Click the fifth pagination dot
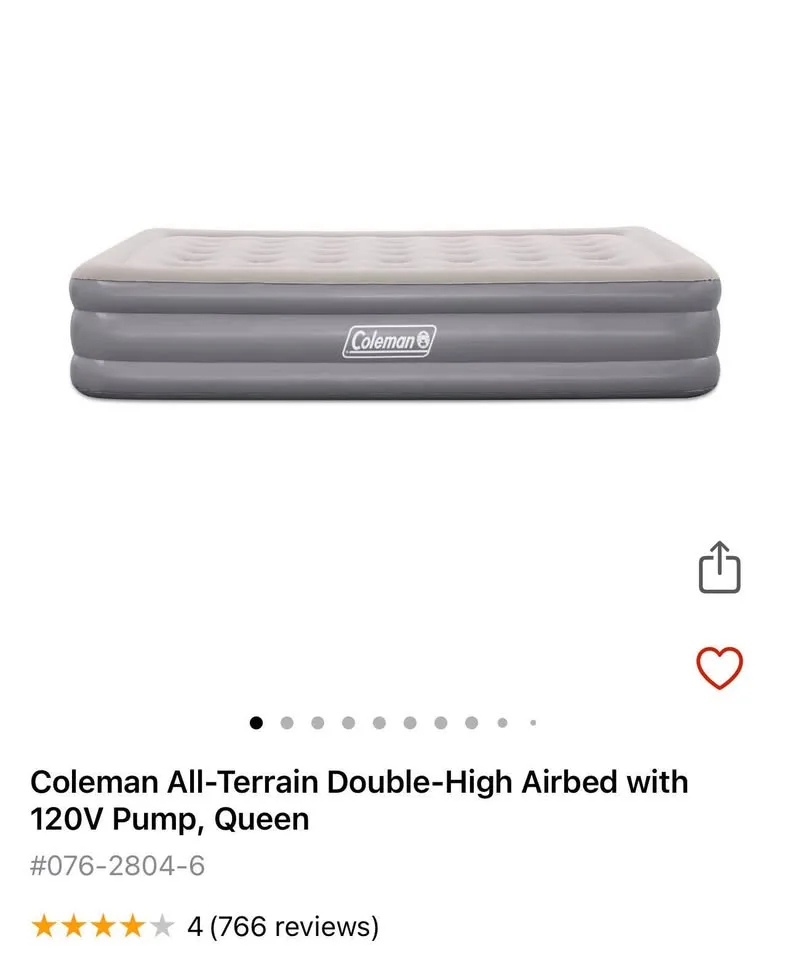This screenshot has height=960, width=790. tap(377, 720)
